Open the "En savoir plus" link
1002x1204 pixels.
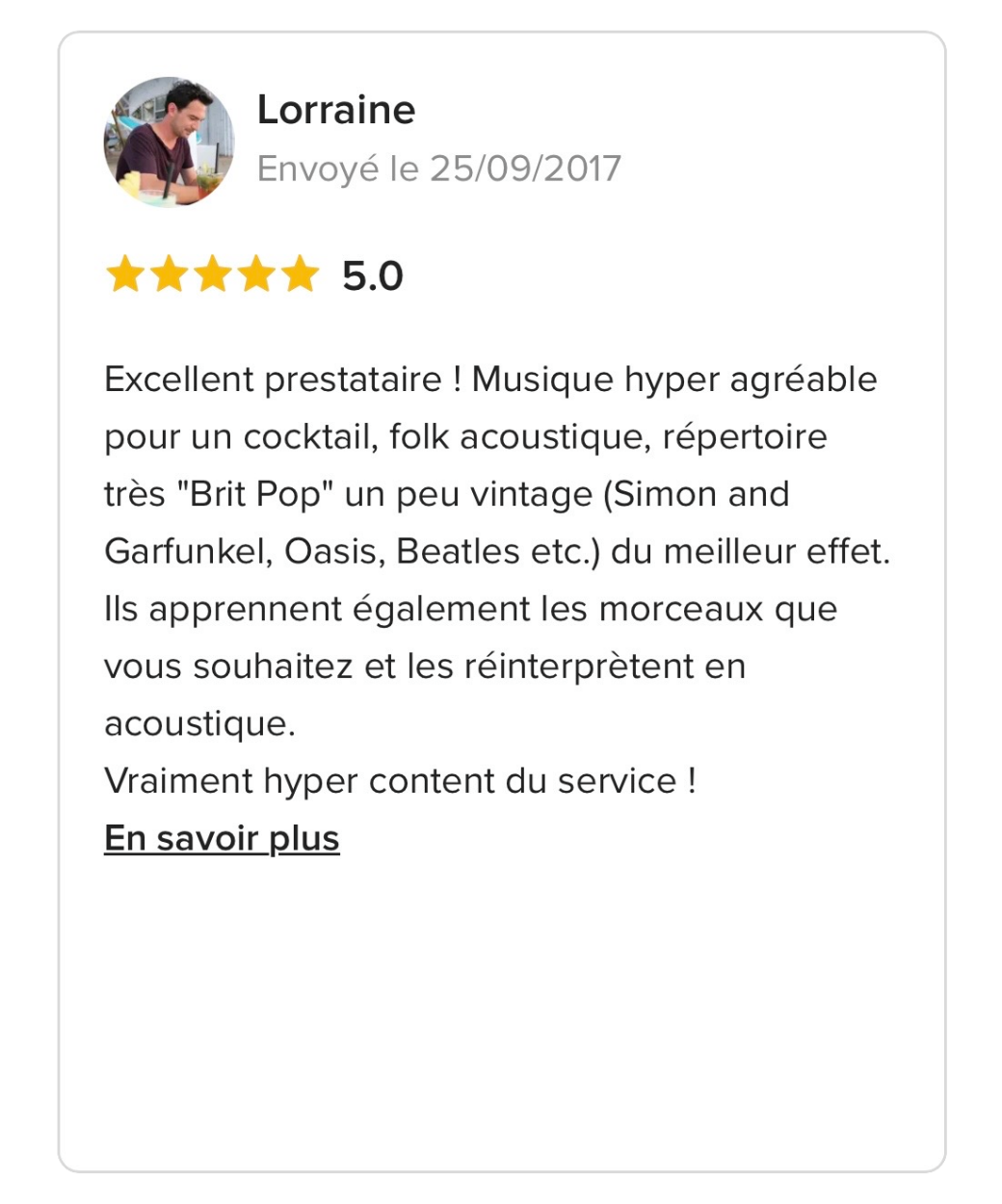[x=222, y=838]
